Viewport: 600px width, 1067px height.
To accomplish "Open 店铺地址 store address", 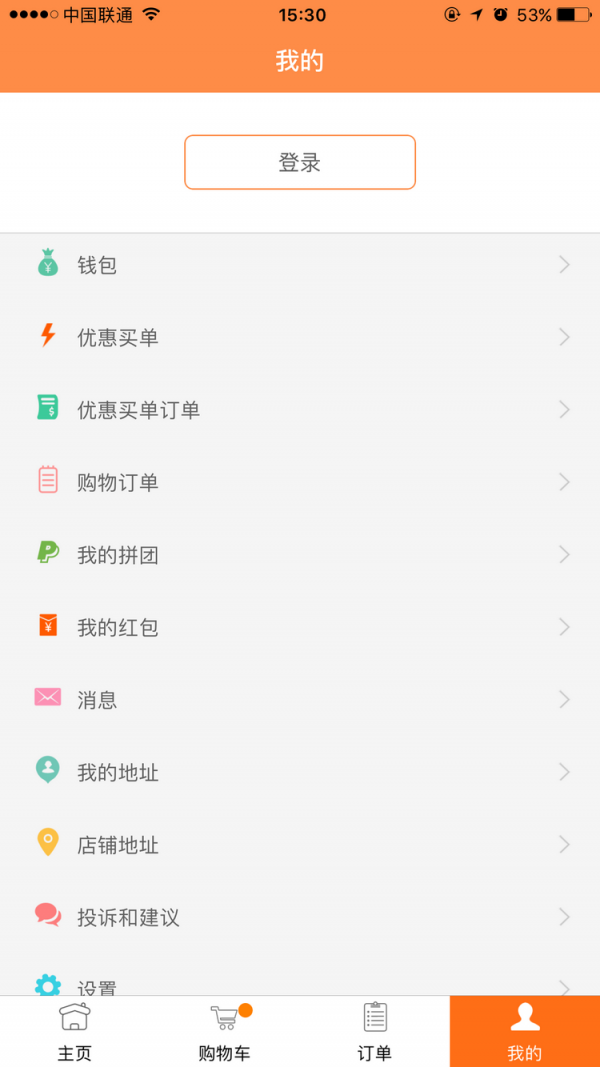I will (300, 845).
